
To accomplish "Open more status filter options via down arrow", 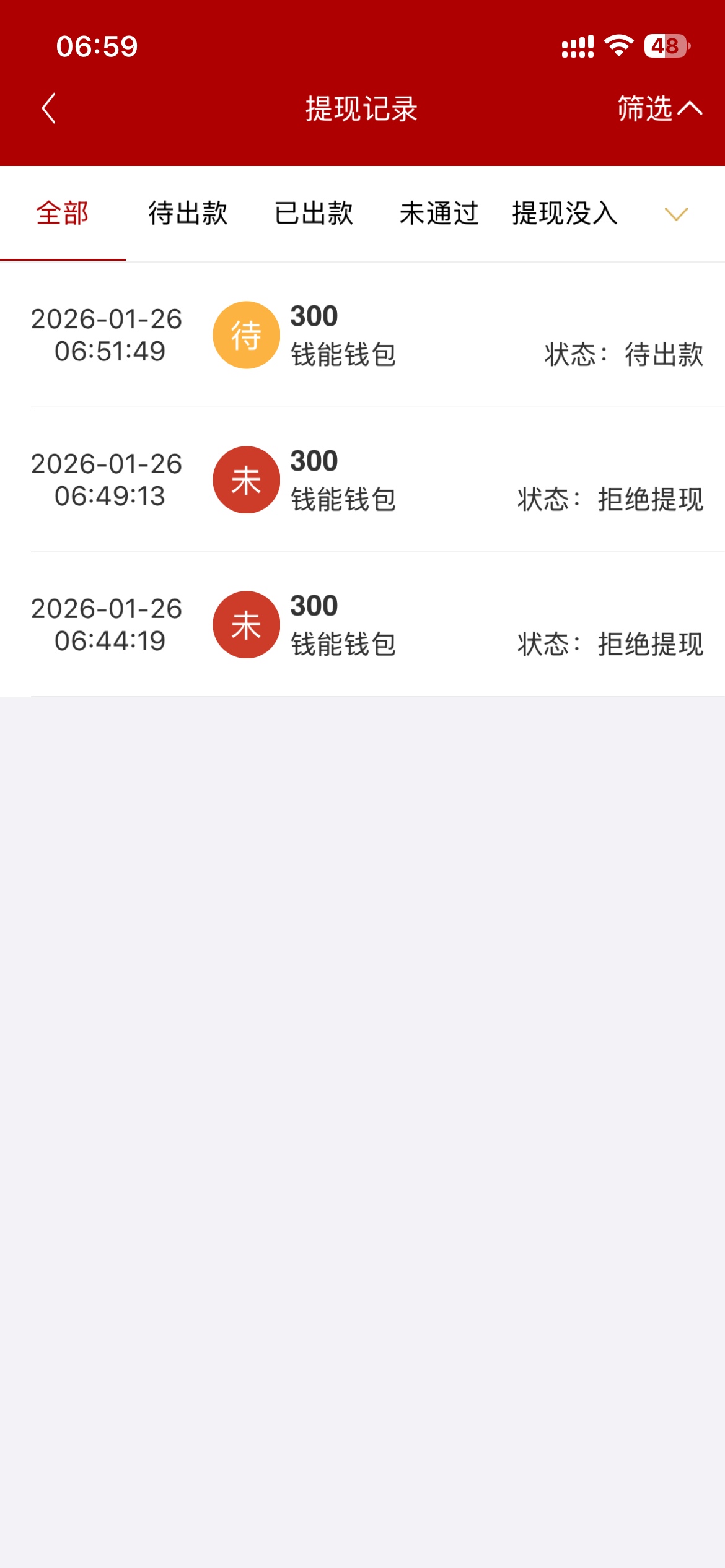I will [676, 215].
